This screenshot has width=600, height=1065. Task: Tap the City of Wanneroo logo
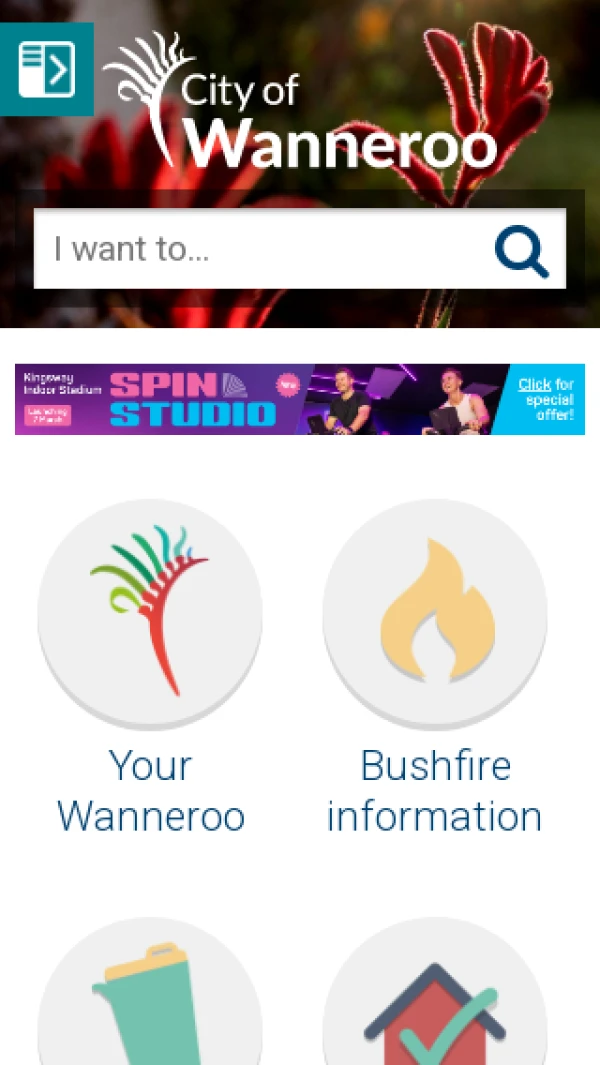(x=300, y=105)
